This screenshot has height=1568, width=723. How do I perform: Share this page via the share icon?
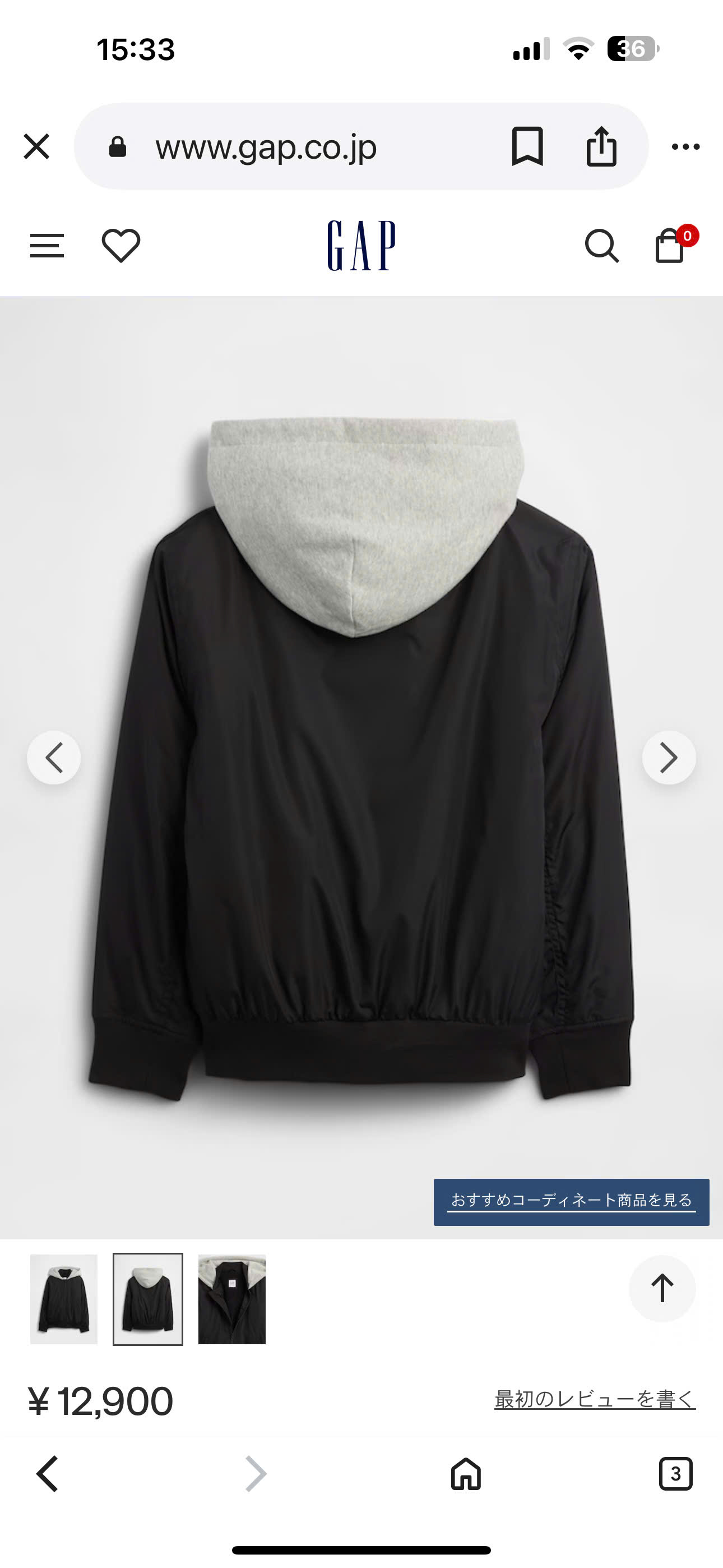[601, 147]
